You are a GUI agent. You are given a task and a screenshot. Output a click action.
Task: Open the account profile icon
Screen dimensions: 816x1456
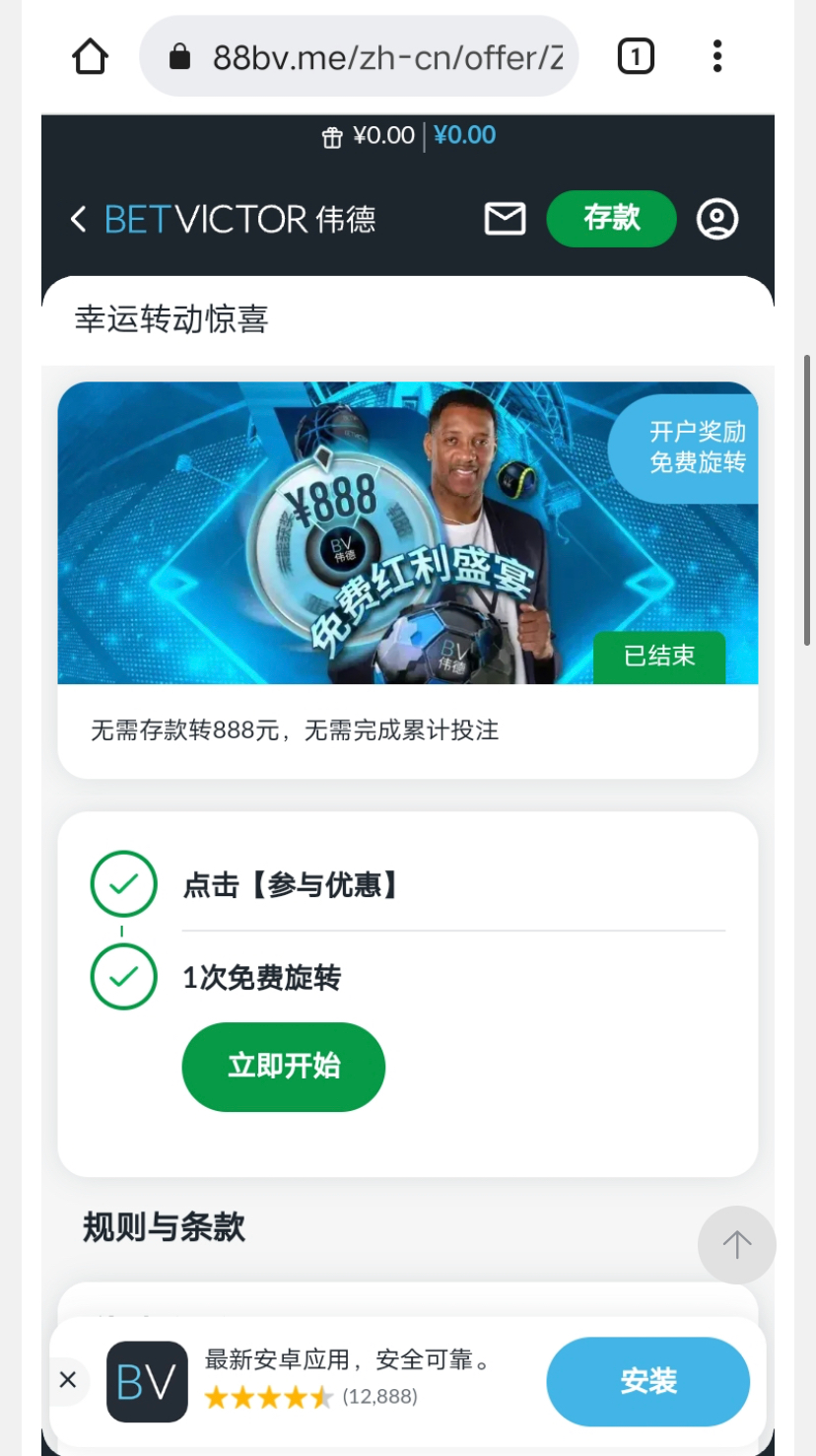(x=717, y=219)
